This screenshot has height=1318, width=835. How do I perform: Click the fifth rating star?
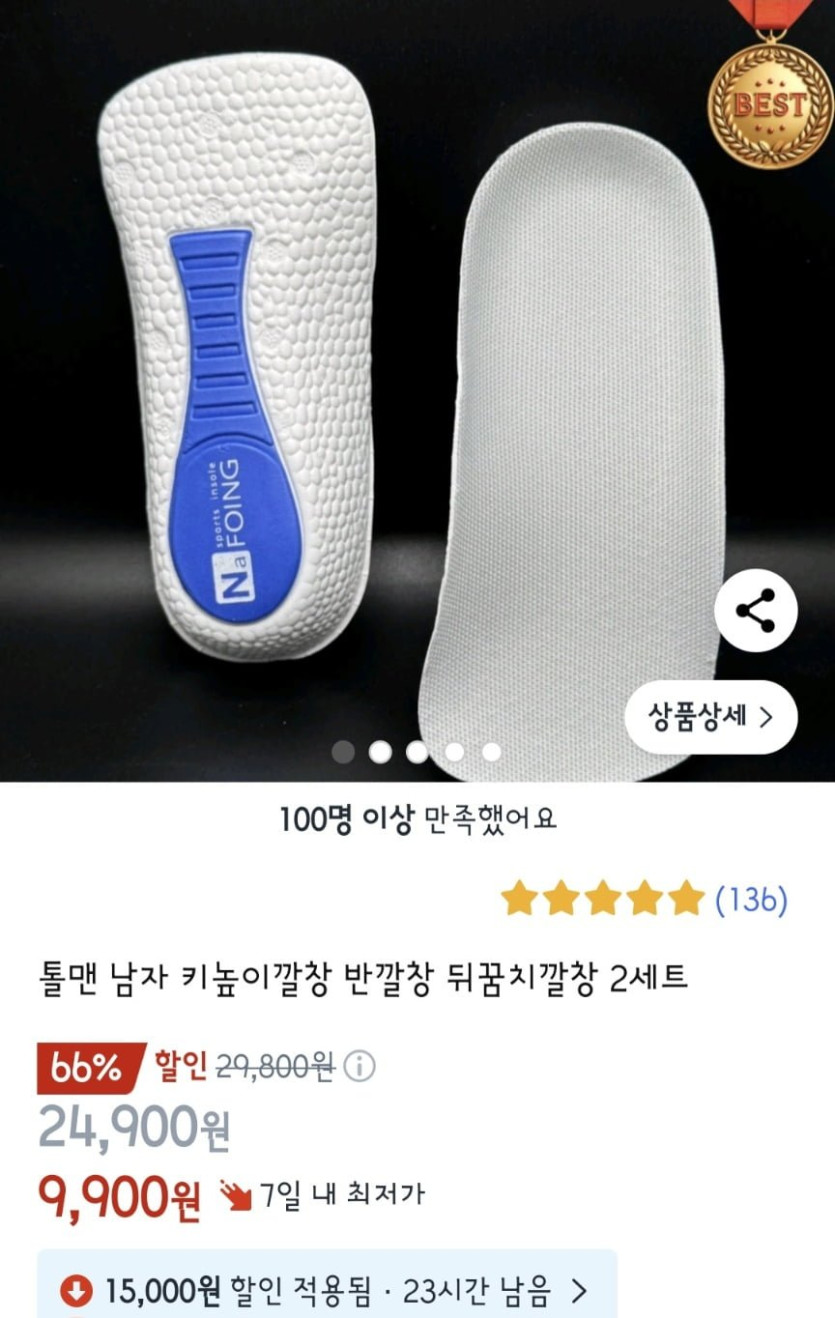683,898
